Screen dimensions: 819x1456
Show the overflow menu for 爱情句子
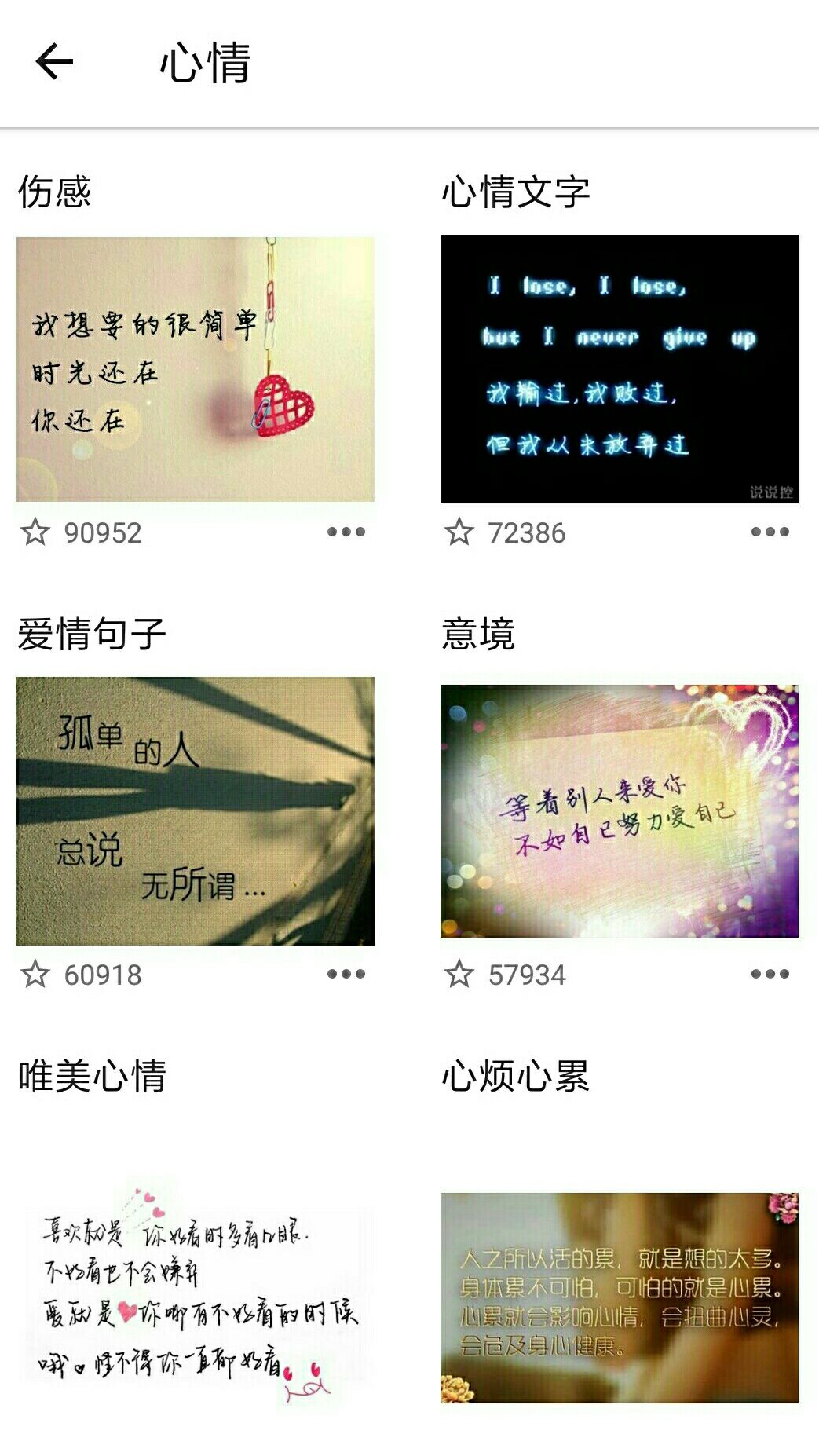346,974
